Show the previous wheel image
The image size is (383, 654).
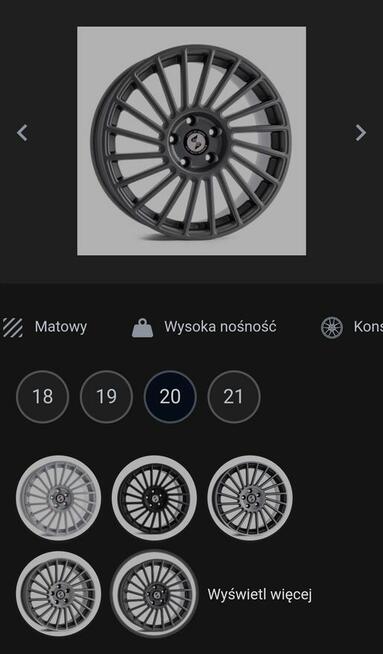point(22,133)
